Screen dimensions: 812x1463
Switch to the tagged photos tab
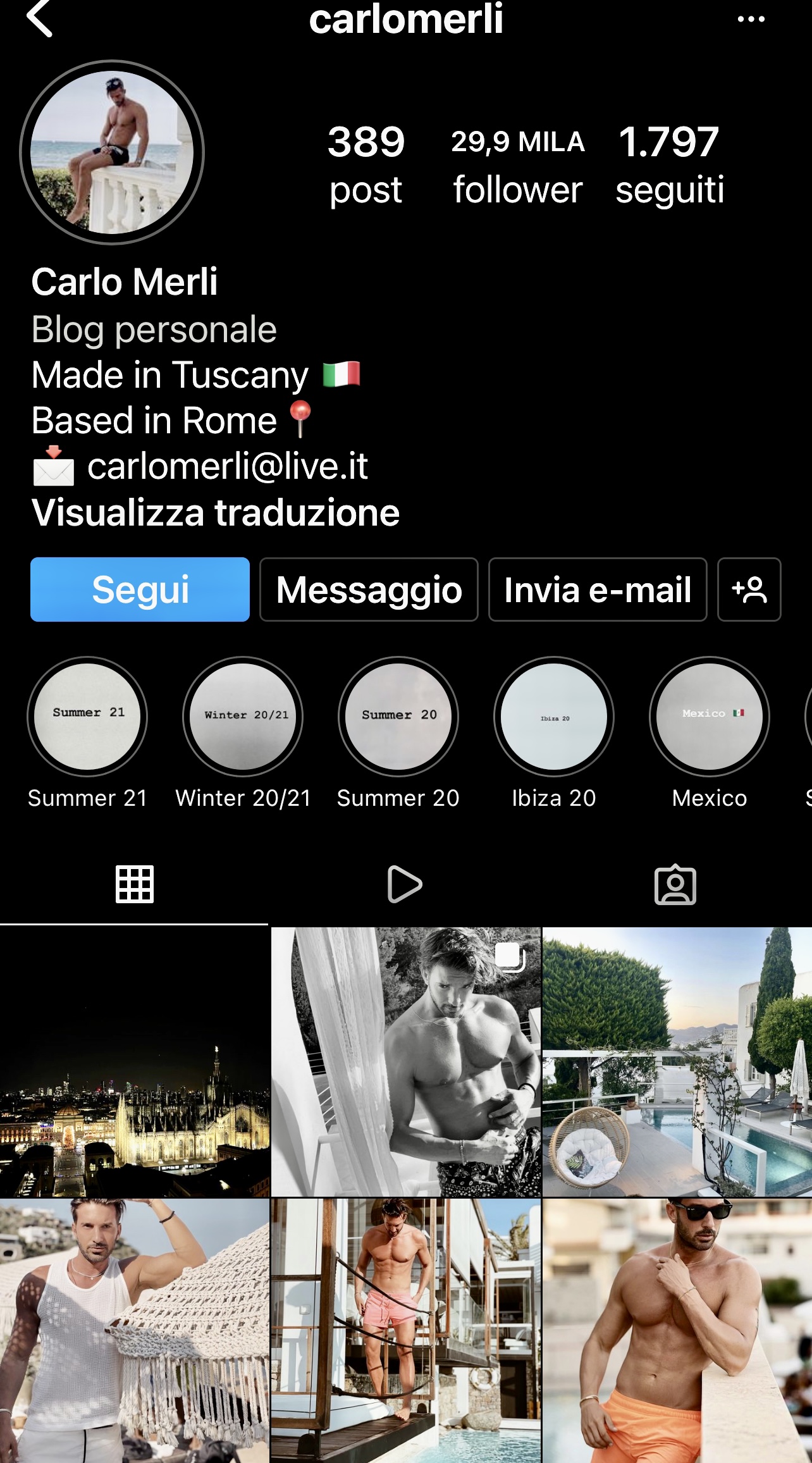(675, 884)
